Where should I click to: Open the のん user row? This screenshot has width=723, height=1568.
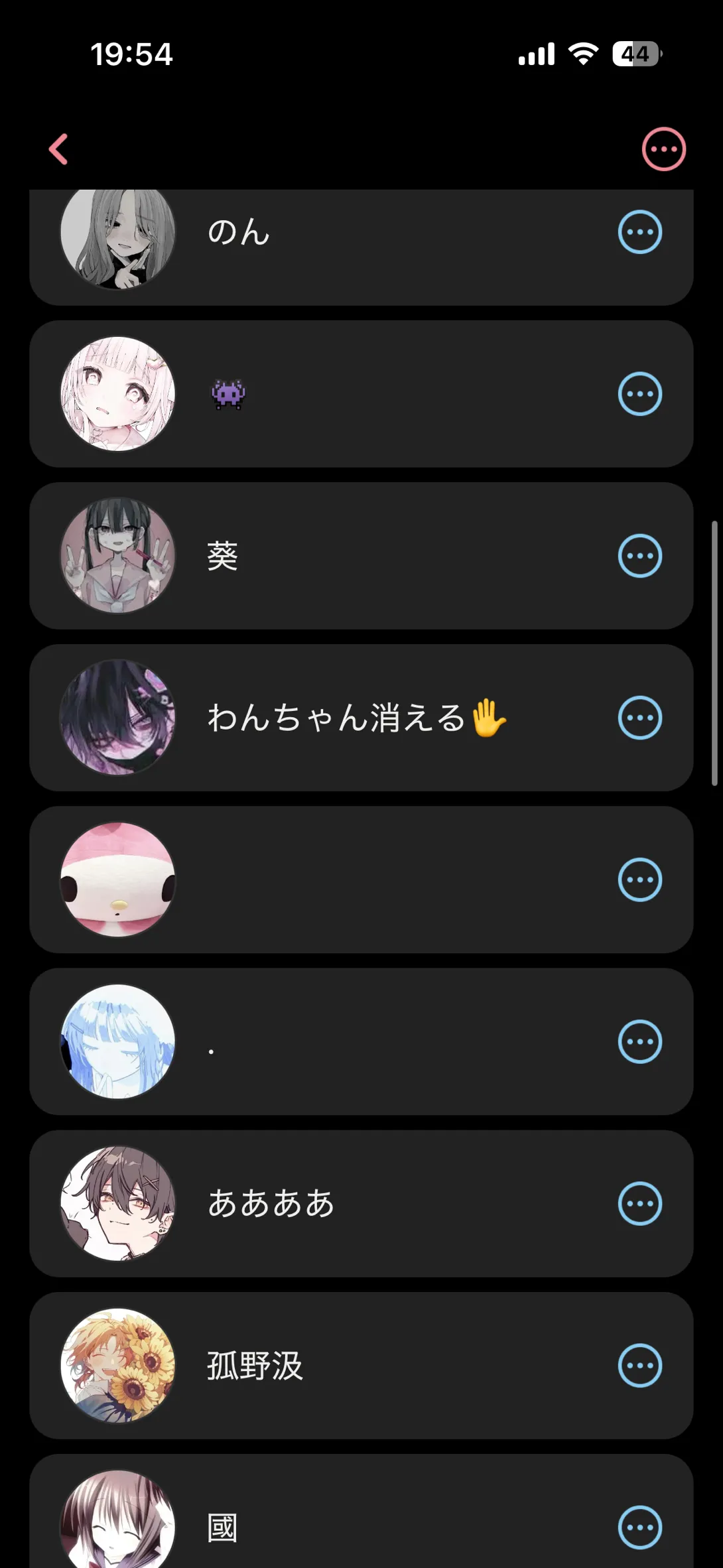click(x=361, y=247)
